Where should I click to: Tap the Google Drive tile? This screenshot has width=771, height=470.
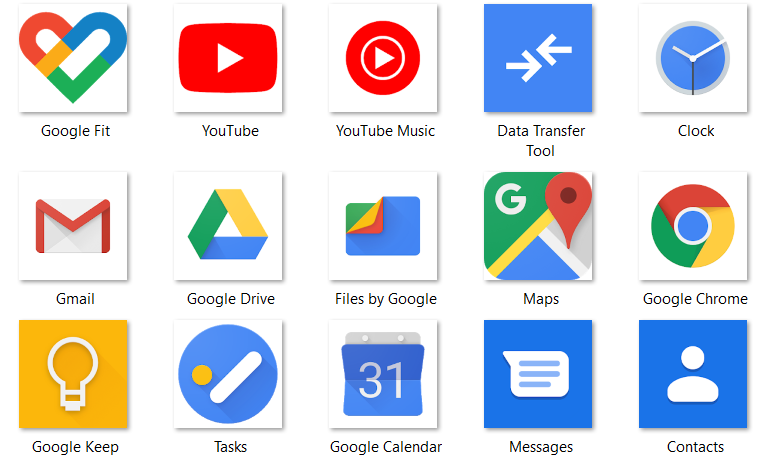click(229, 226)
